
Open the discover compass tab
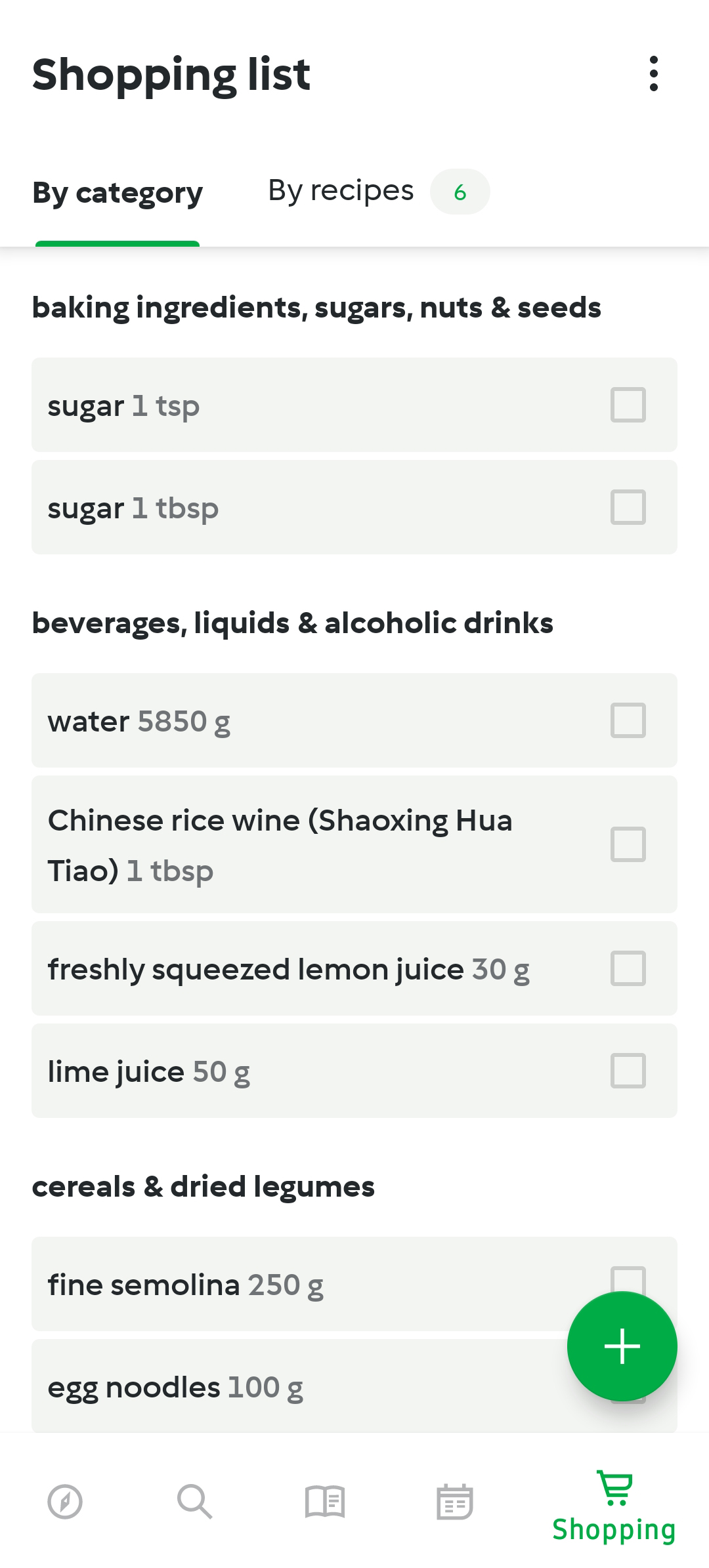65,1502
